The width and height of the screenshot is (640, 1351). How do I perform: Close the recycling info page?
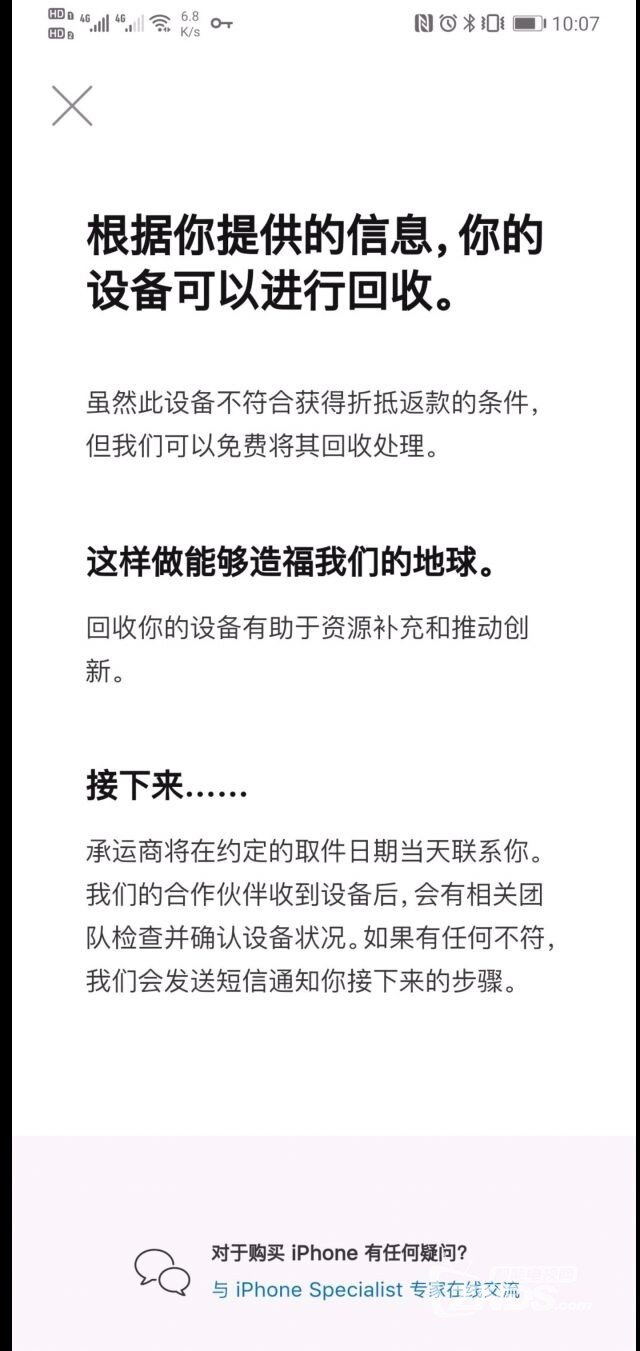[72, 106]
